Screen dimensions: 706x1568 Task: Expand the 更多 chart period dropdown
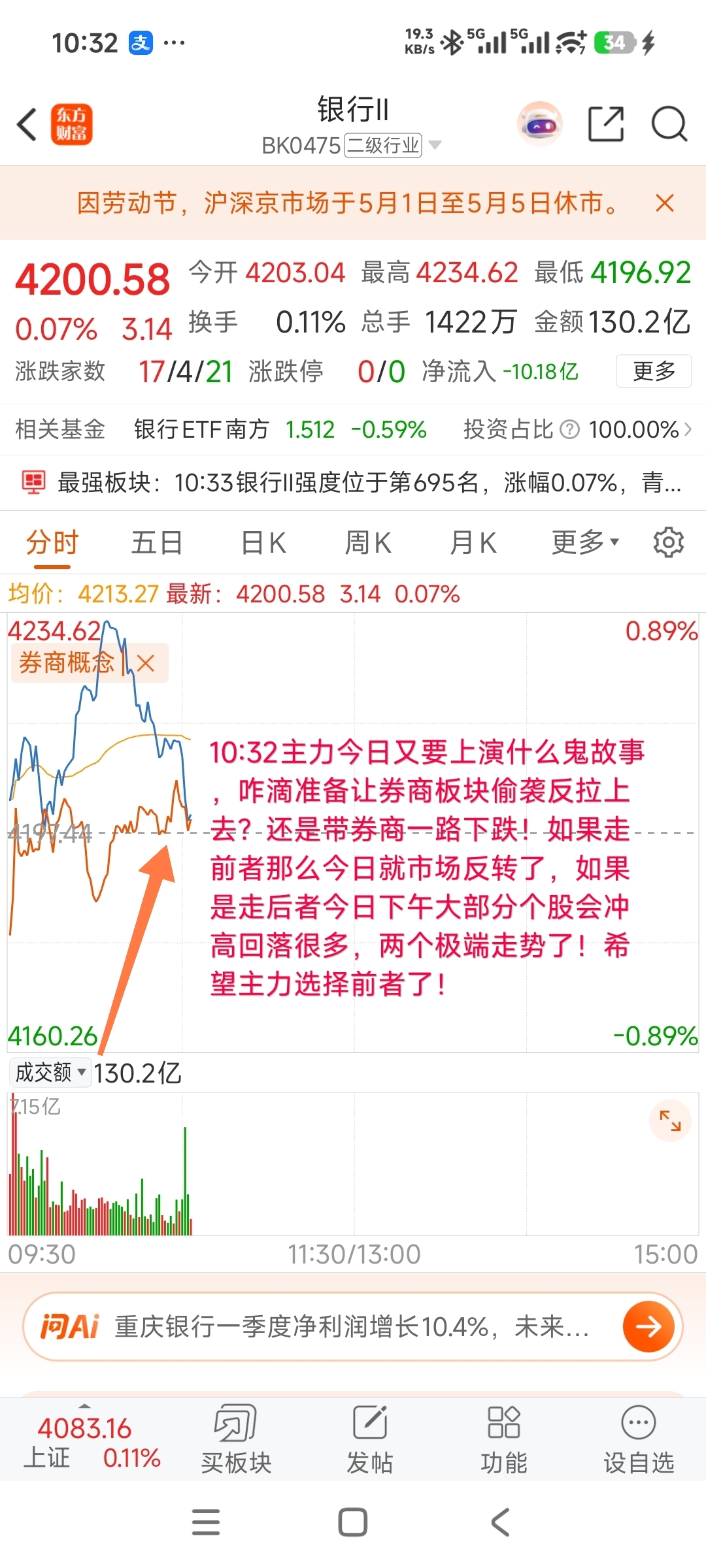click(585, 542)
